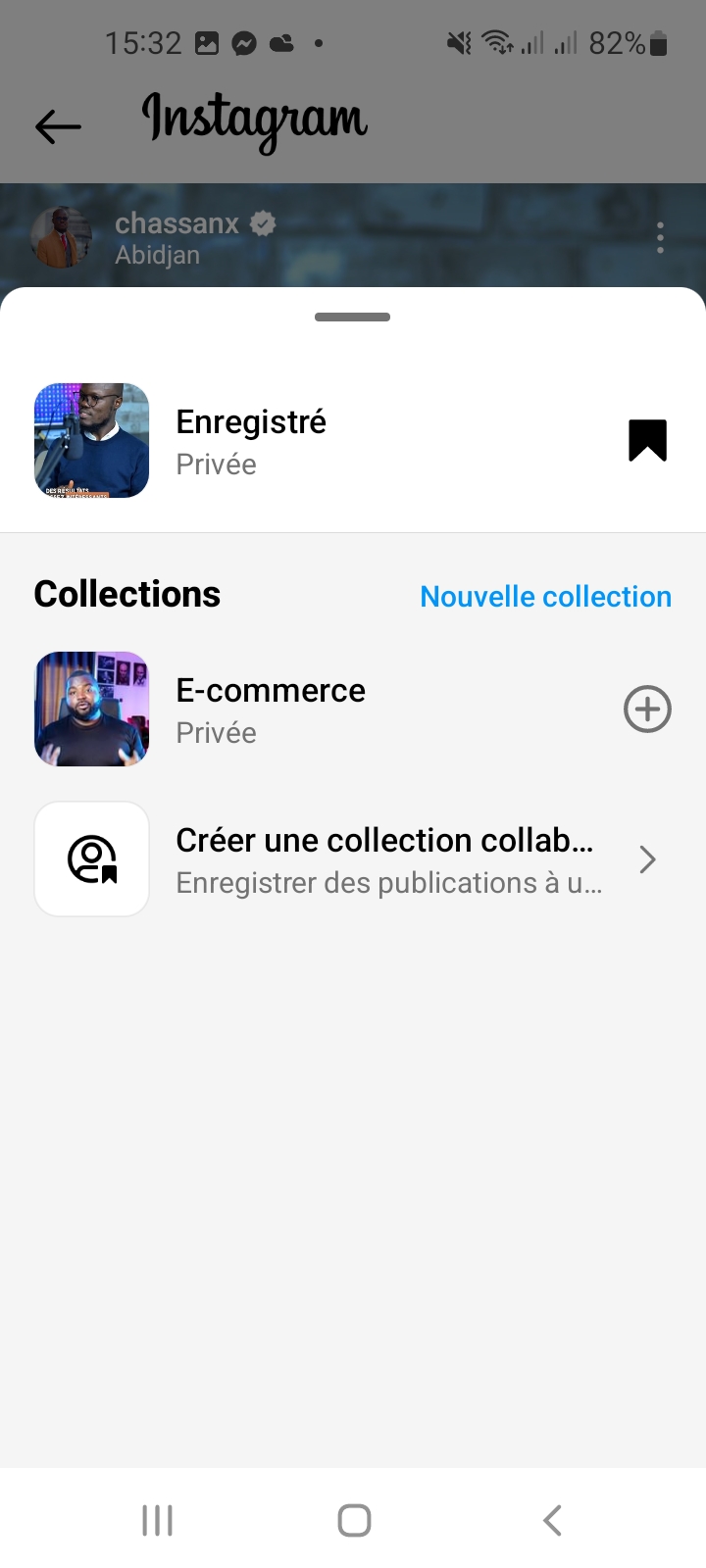Open the post options three-dot menu
The width and height of the screenshot is (706, 1568).
point(660,237)
